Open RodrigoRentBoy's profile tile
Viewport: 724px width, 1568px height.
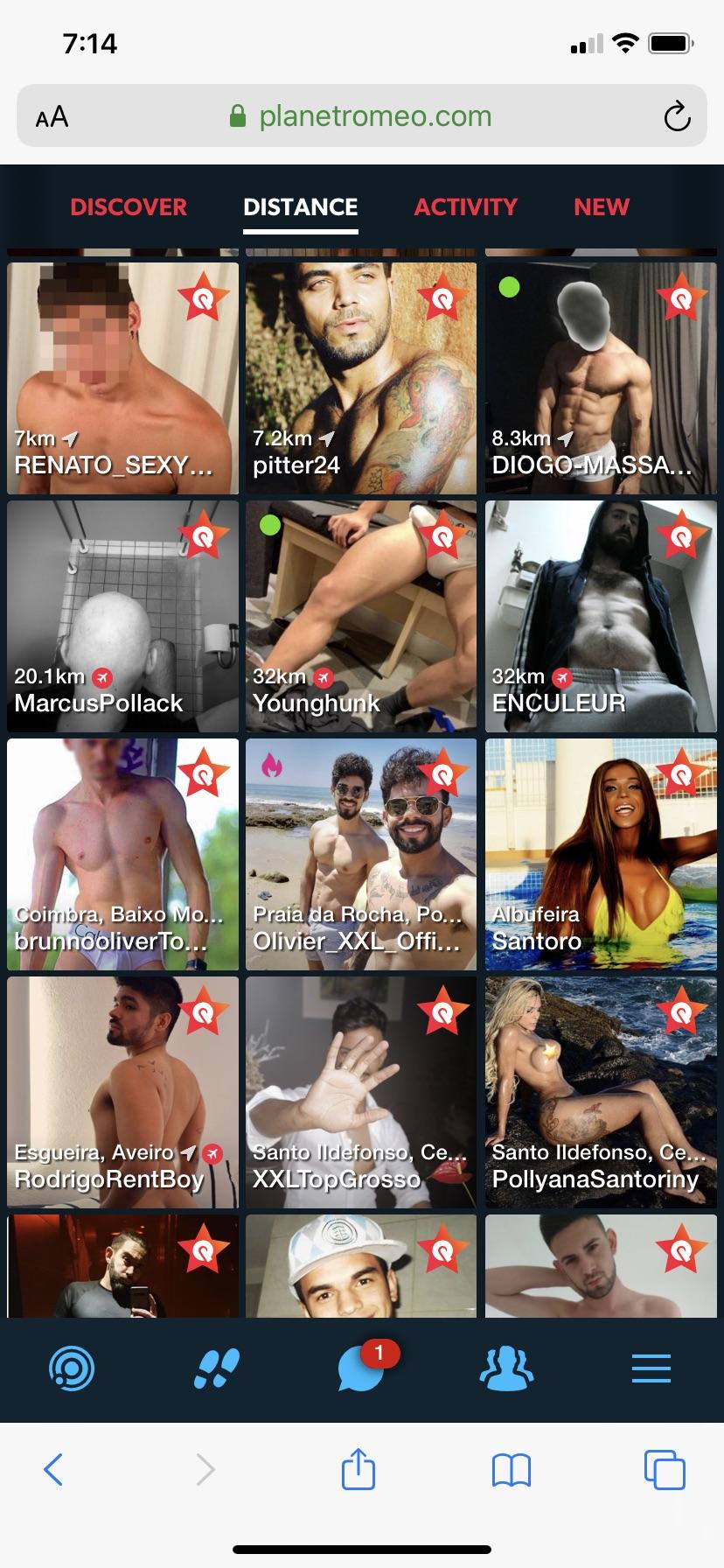coord(122,1092)
